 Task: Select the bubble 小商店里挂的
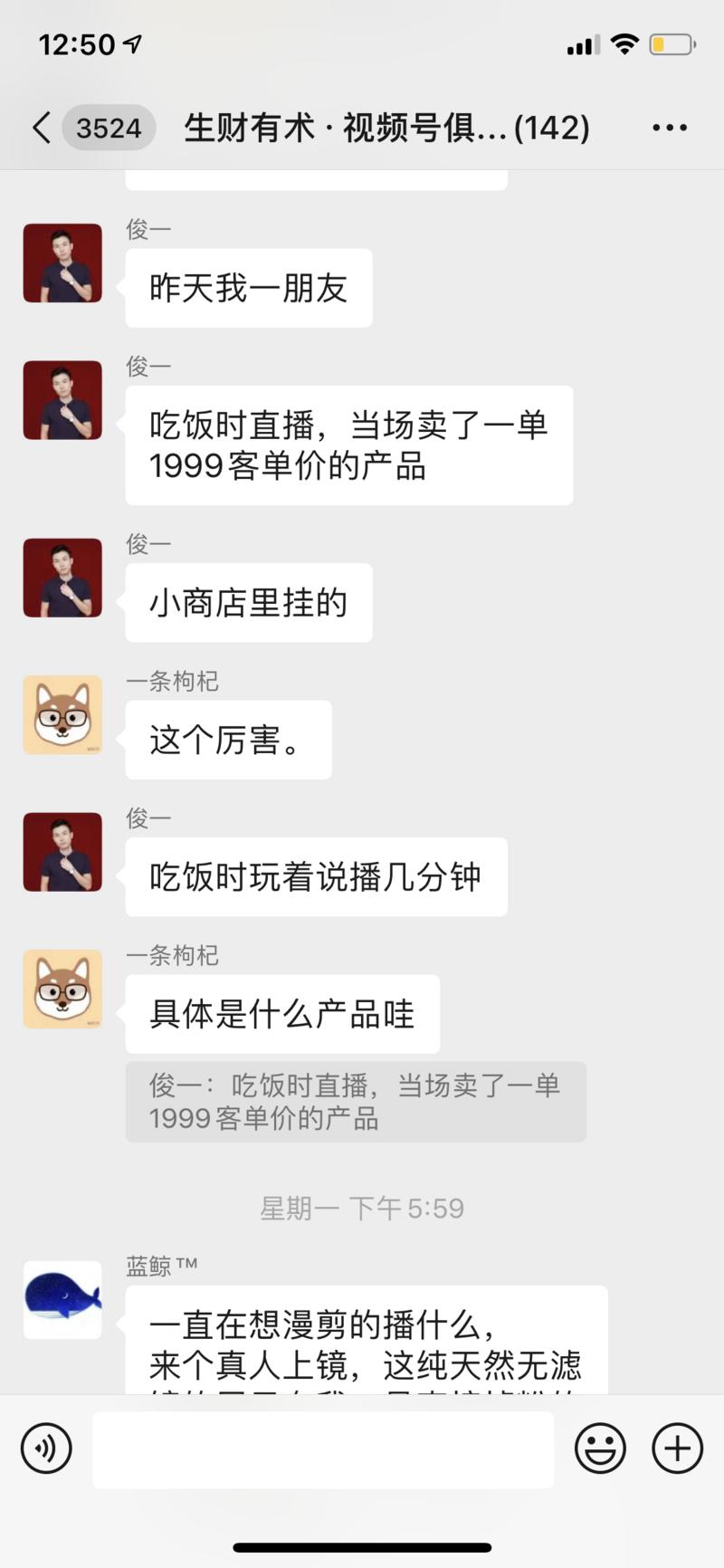pyautogui.click(x=248, y=602)
